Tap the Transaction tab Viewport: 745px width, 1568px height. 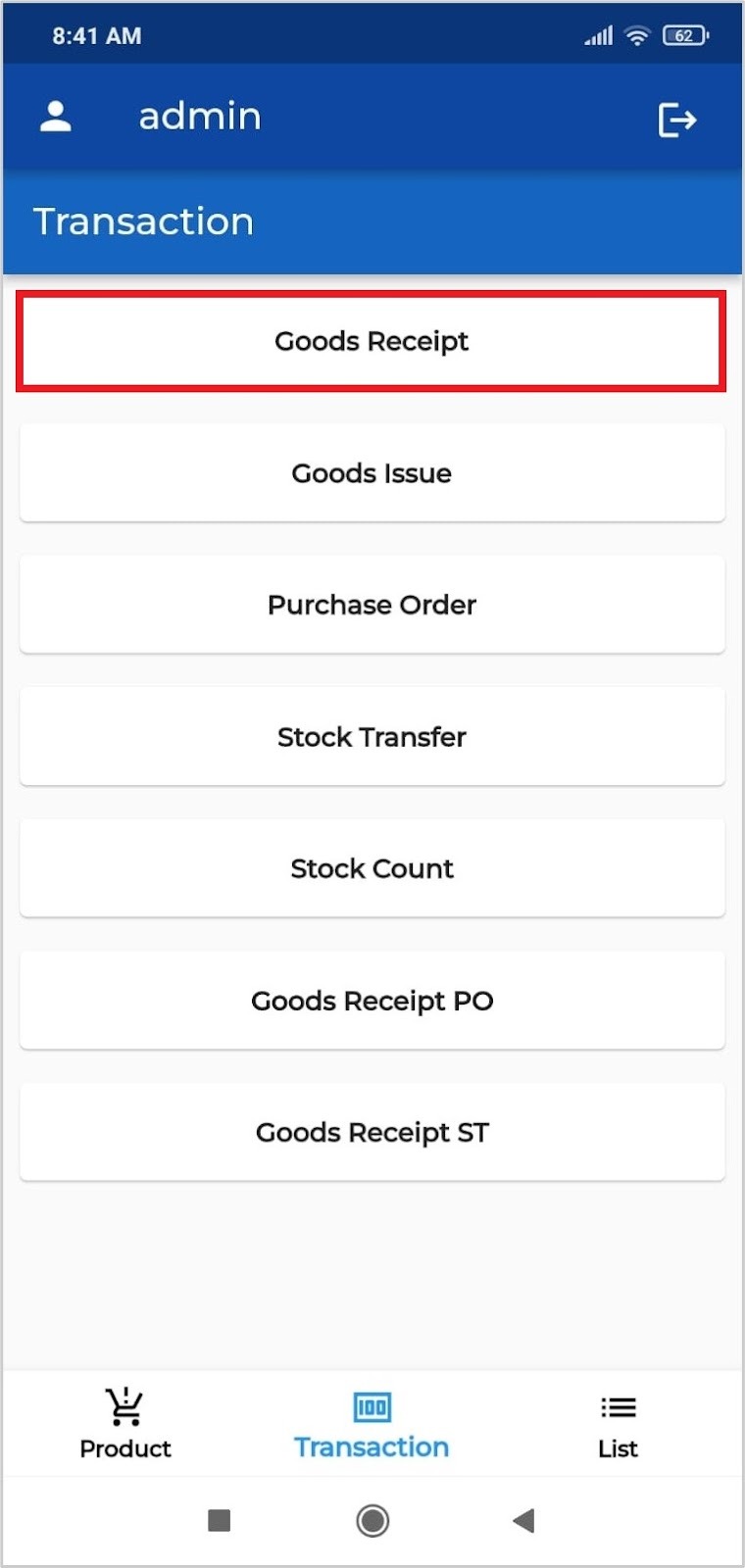372,1424
